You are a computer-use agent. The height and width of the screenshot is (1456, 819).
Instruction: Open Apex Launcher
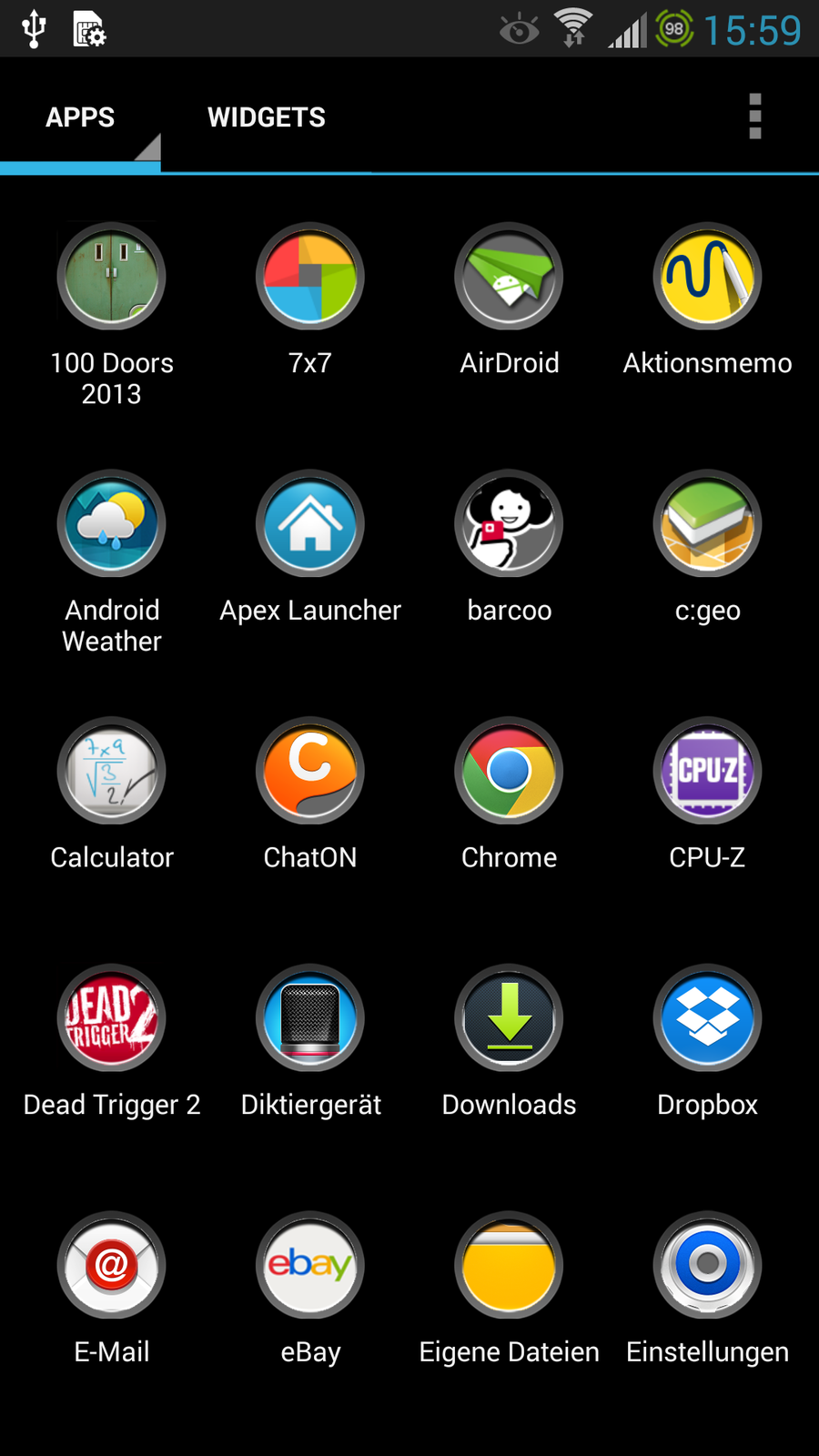(x=310, y=524)
